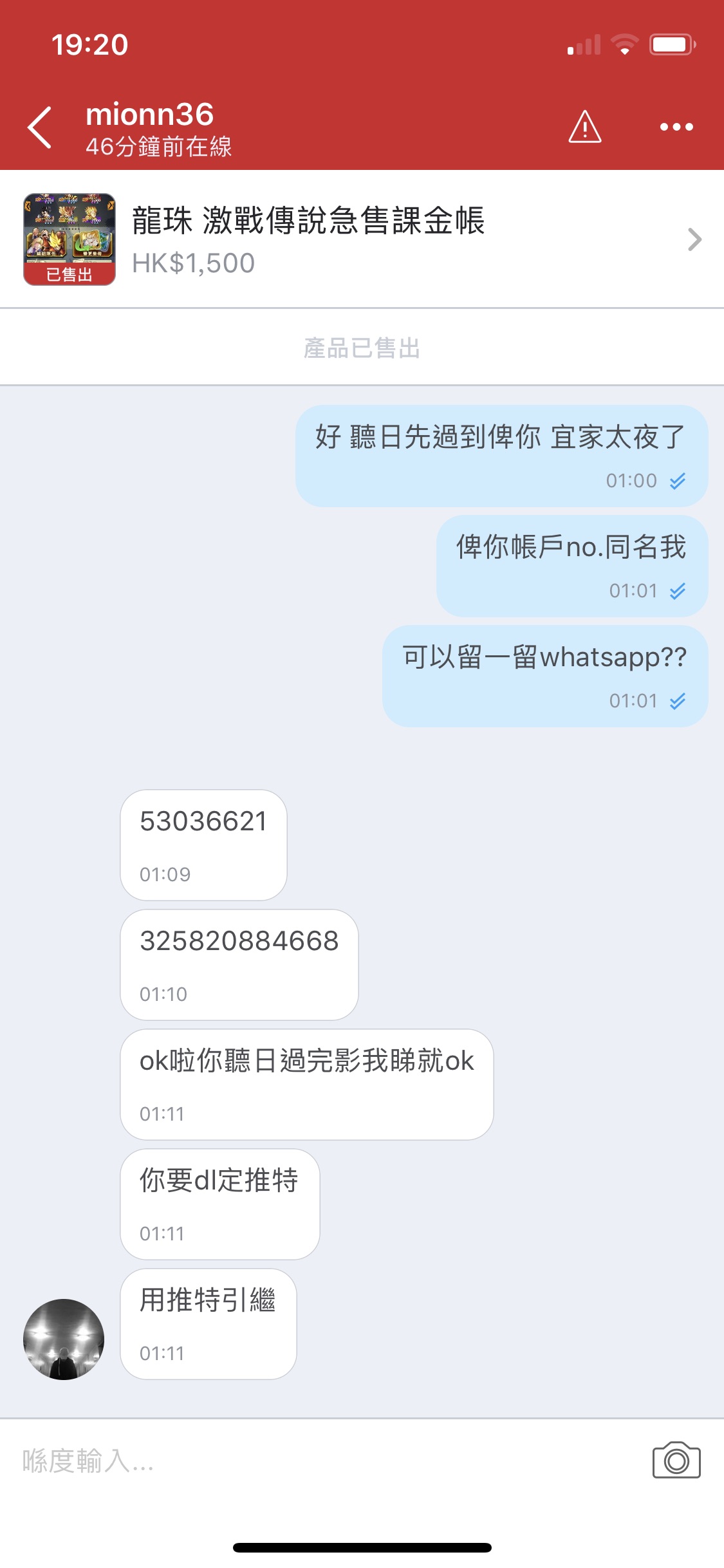Expand the product listing via the right chevron

(695, 239)
